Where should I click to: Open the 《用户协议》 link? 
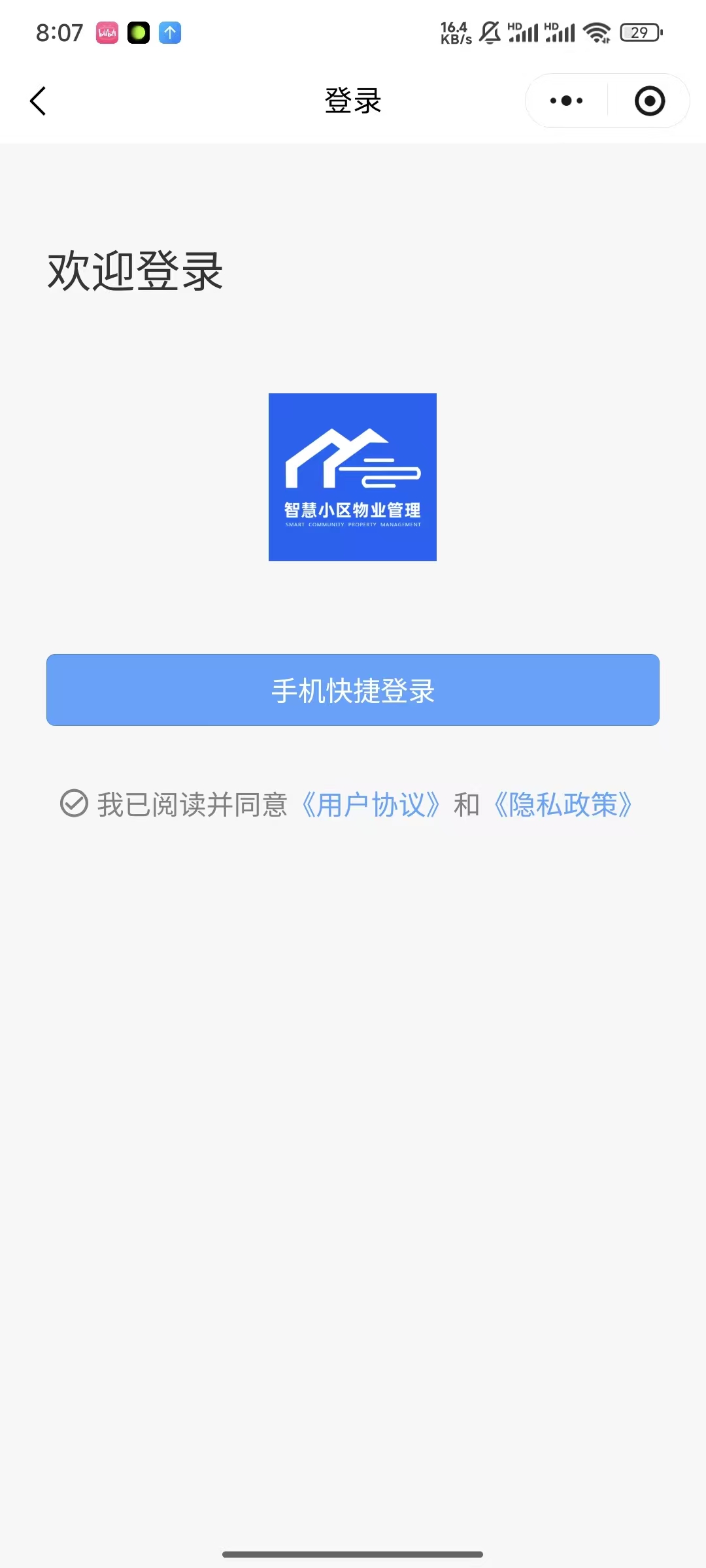pyautogui.click(x=371, y=805)
